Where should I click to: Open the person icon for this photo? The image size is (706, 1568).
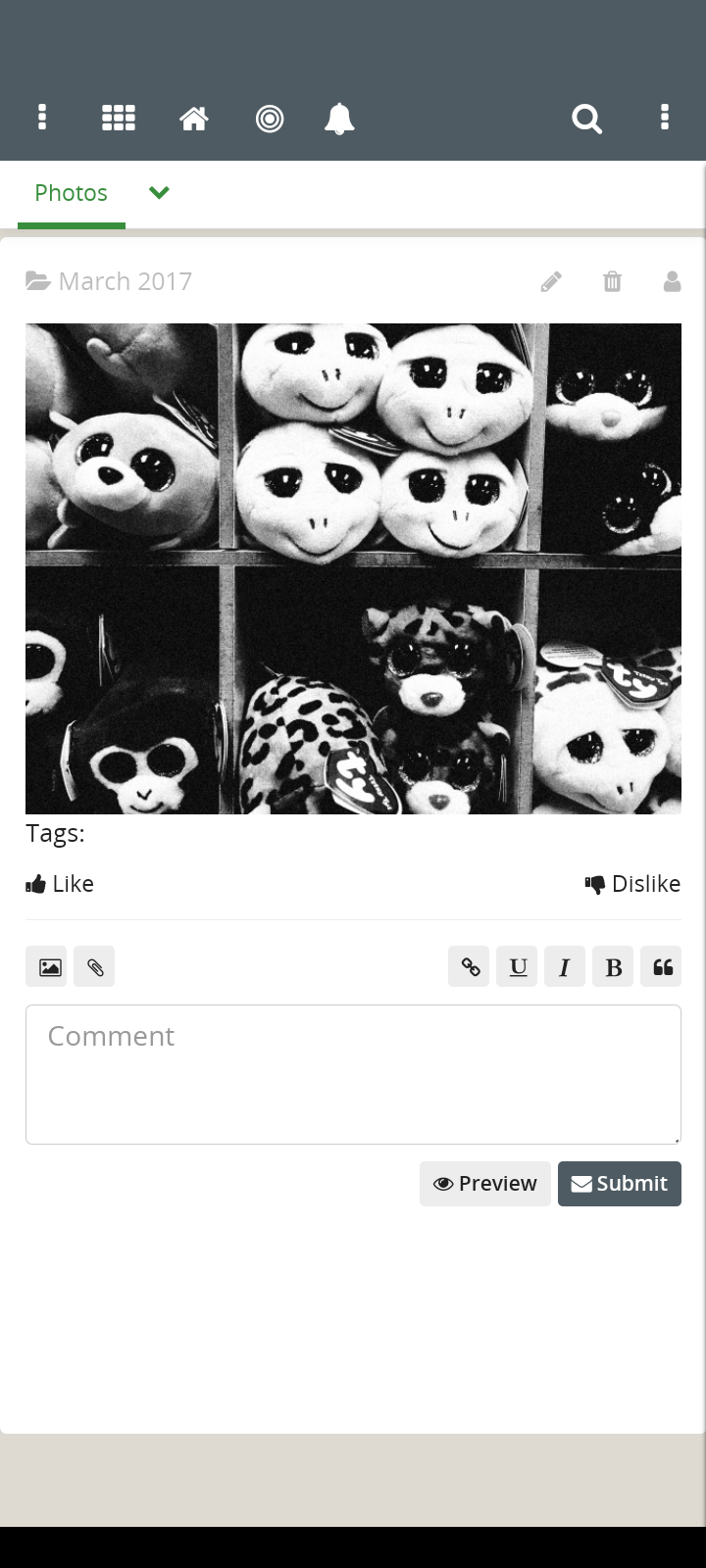(x=672, y=282)
